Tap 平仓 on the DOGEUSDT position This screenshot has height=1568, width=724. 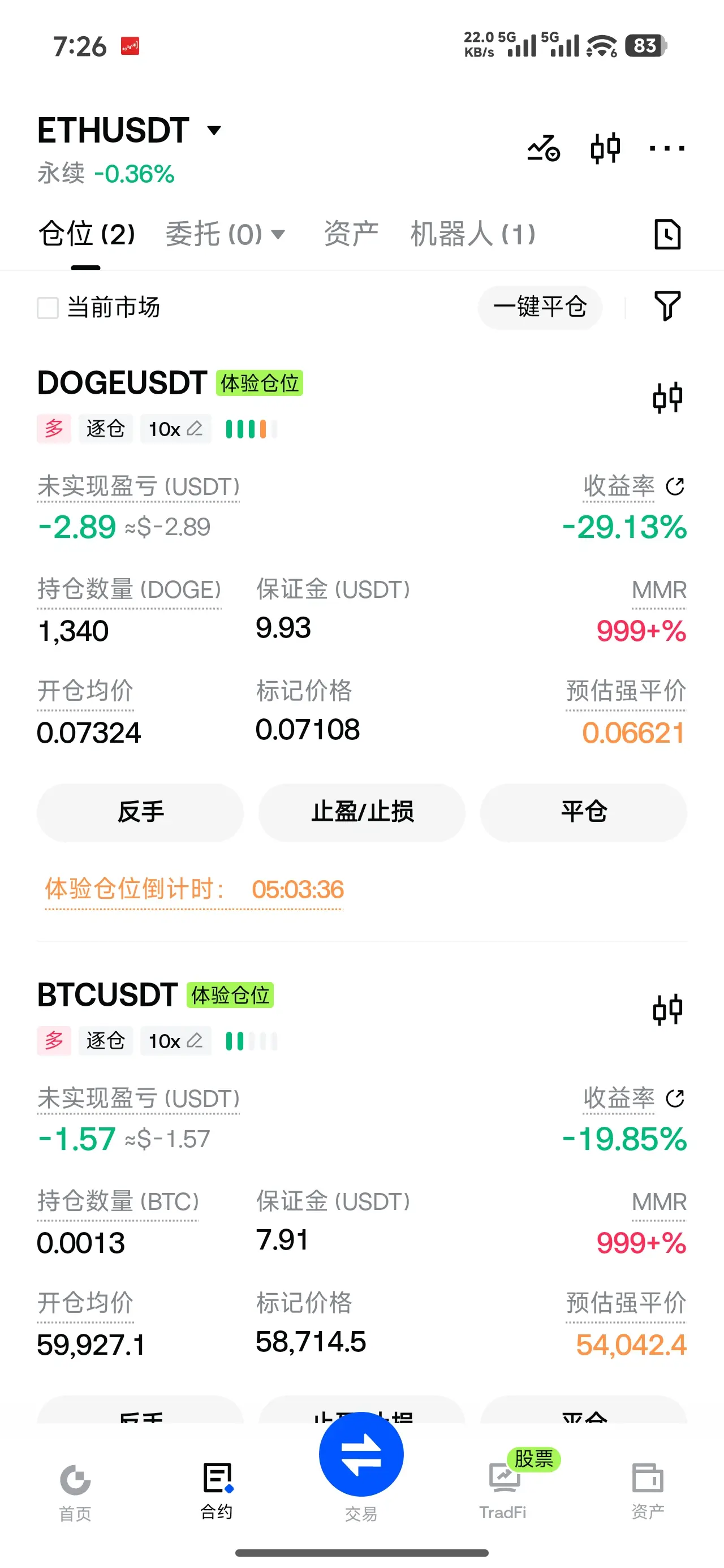[583, 812]
